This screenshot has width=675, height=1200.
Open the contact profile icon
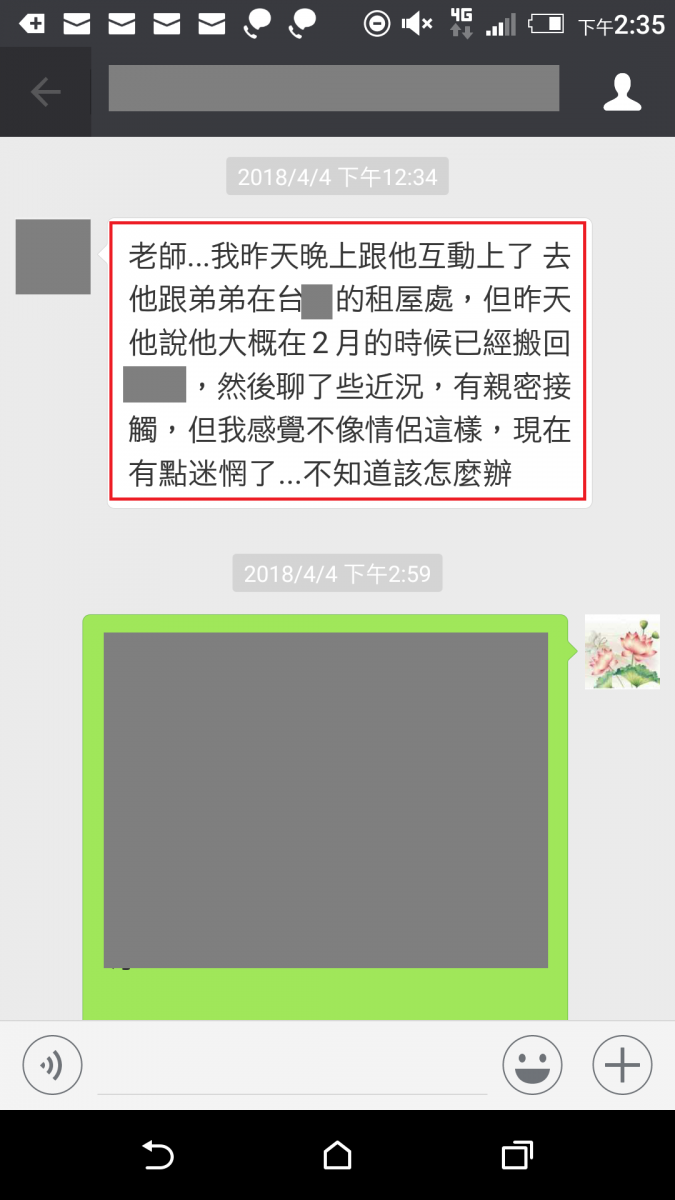coord(621,93)
